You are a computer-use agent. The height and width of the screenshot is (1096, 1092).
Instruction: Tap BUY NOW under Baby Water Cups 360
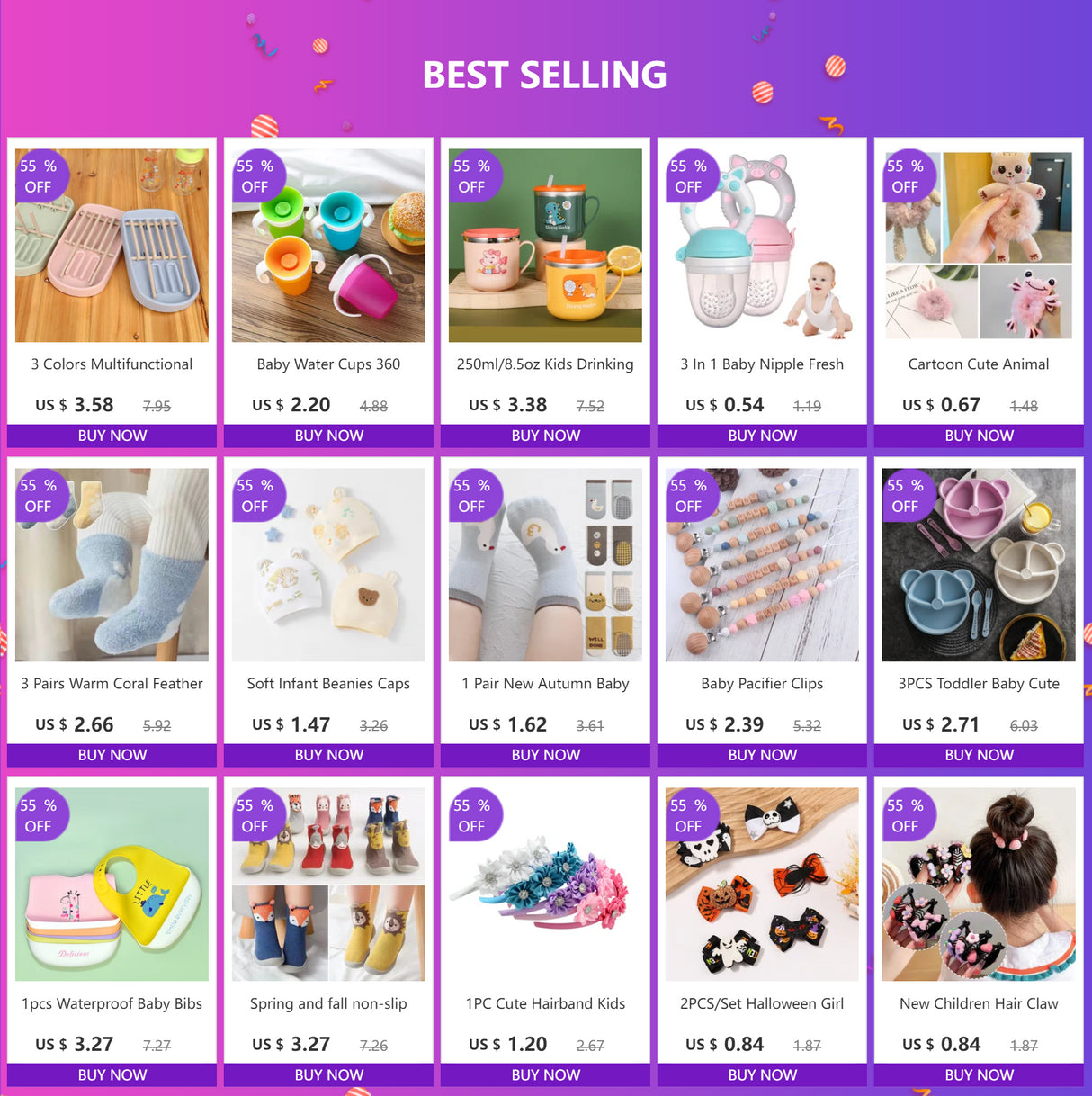coord(328,436)
